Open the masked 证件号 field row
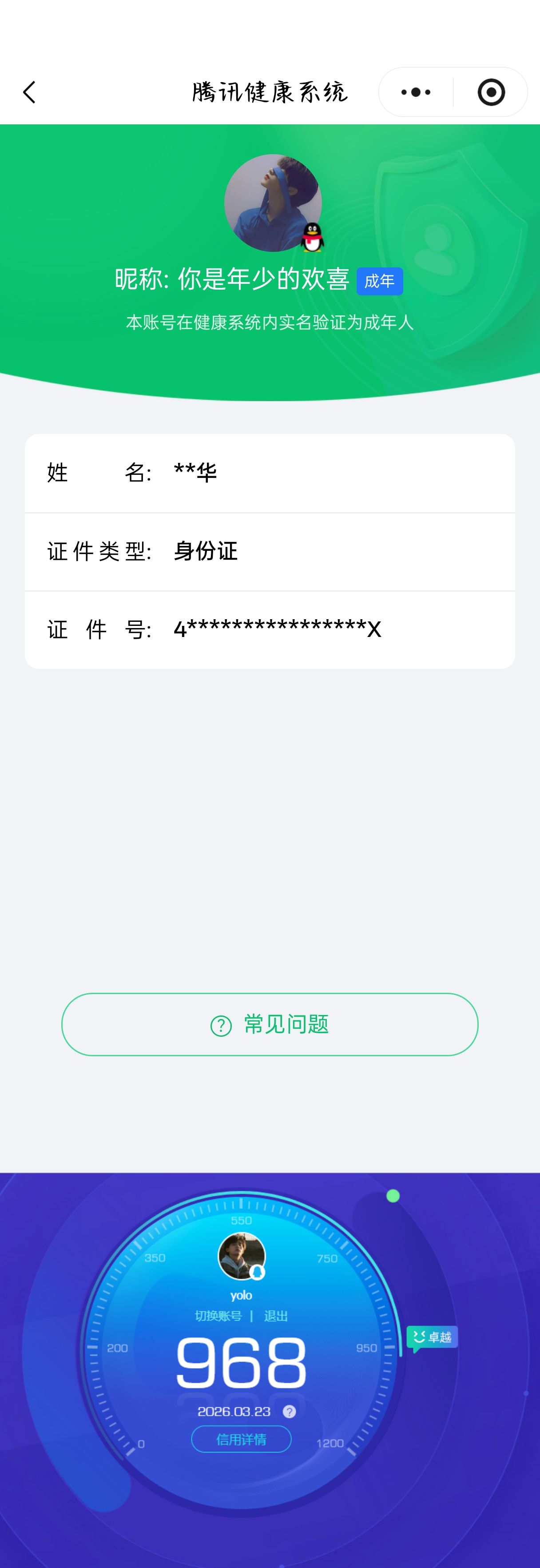 pos(270,630)
